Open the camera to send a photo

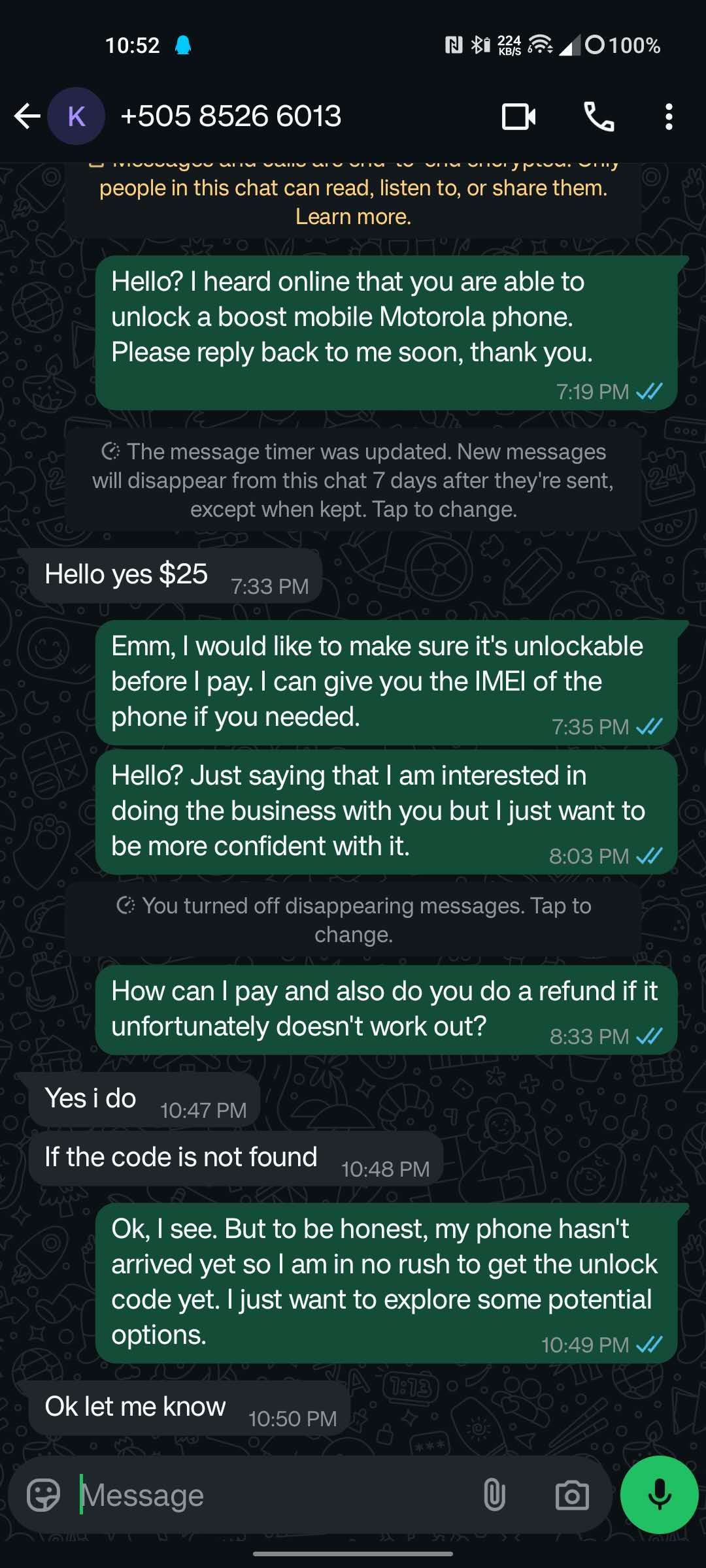tap(572, 1495)
